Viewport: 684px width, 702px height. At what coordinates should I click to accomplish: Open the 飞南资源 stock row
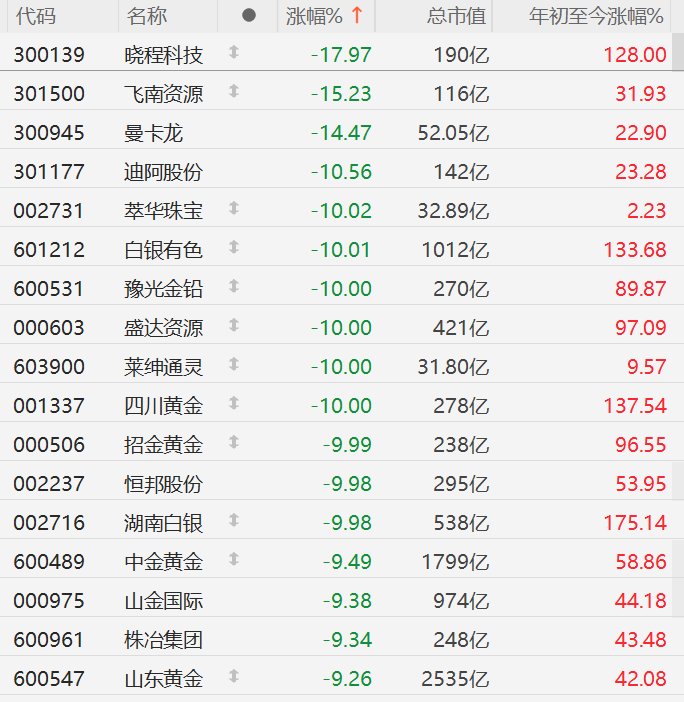(x=163, y=94)
